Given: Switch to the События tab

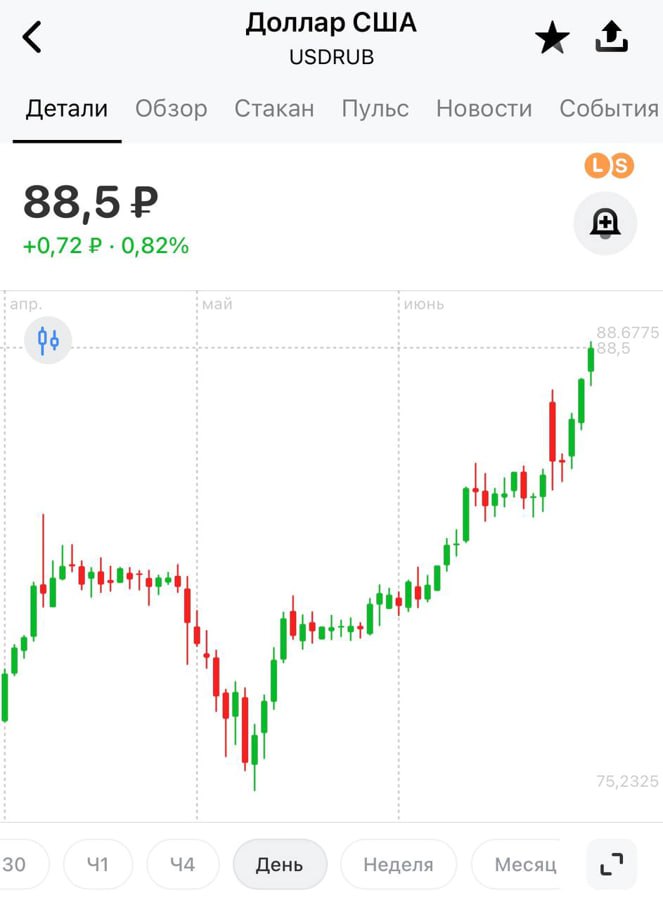Looking at the screenshot, I should (x=608, y=109).
